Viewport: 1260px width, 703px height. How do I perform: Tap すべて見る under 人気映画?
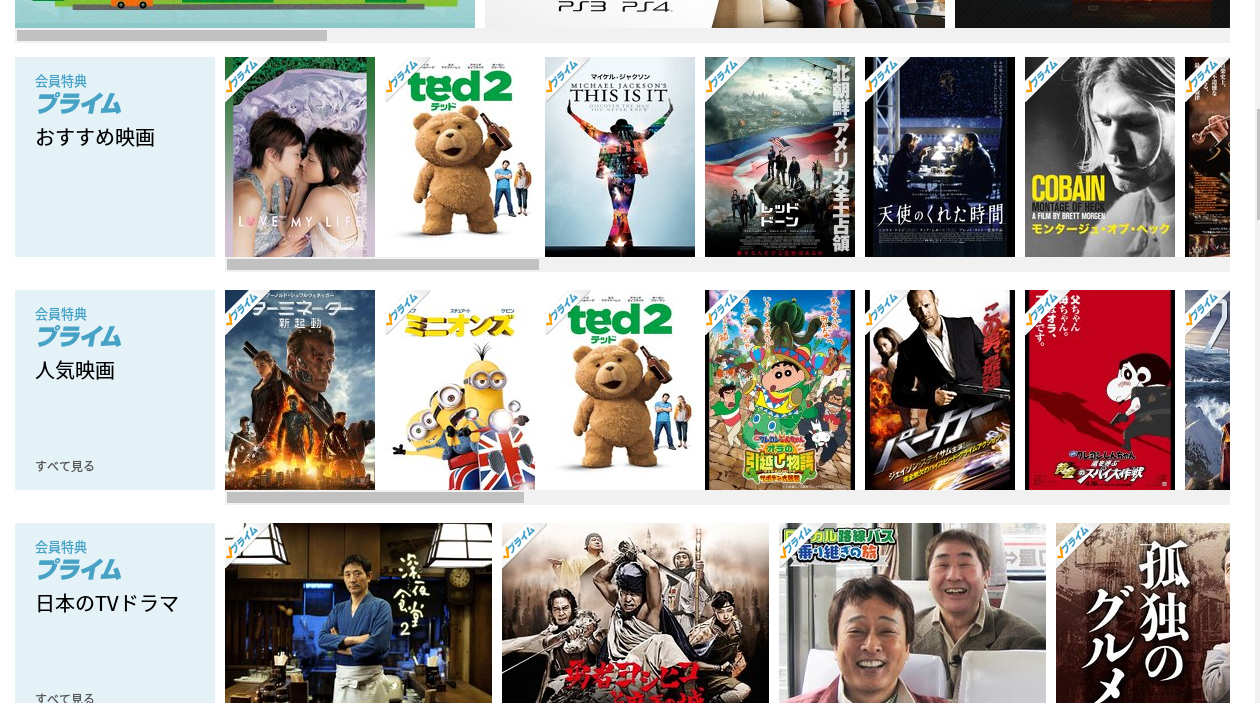[65, 466]
